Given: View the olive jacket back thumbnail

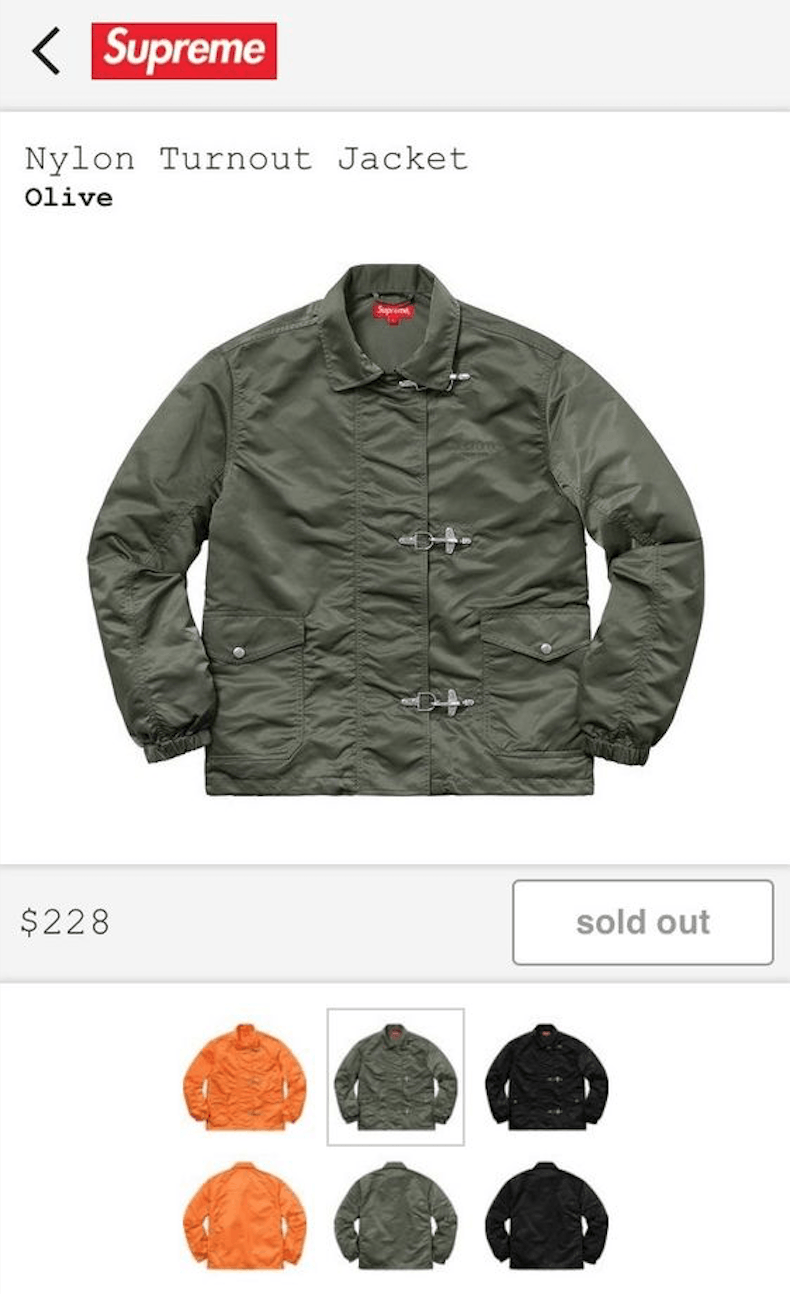Looking at the screenshot, I should [396, 1215].
